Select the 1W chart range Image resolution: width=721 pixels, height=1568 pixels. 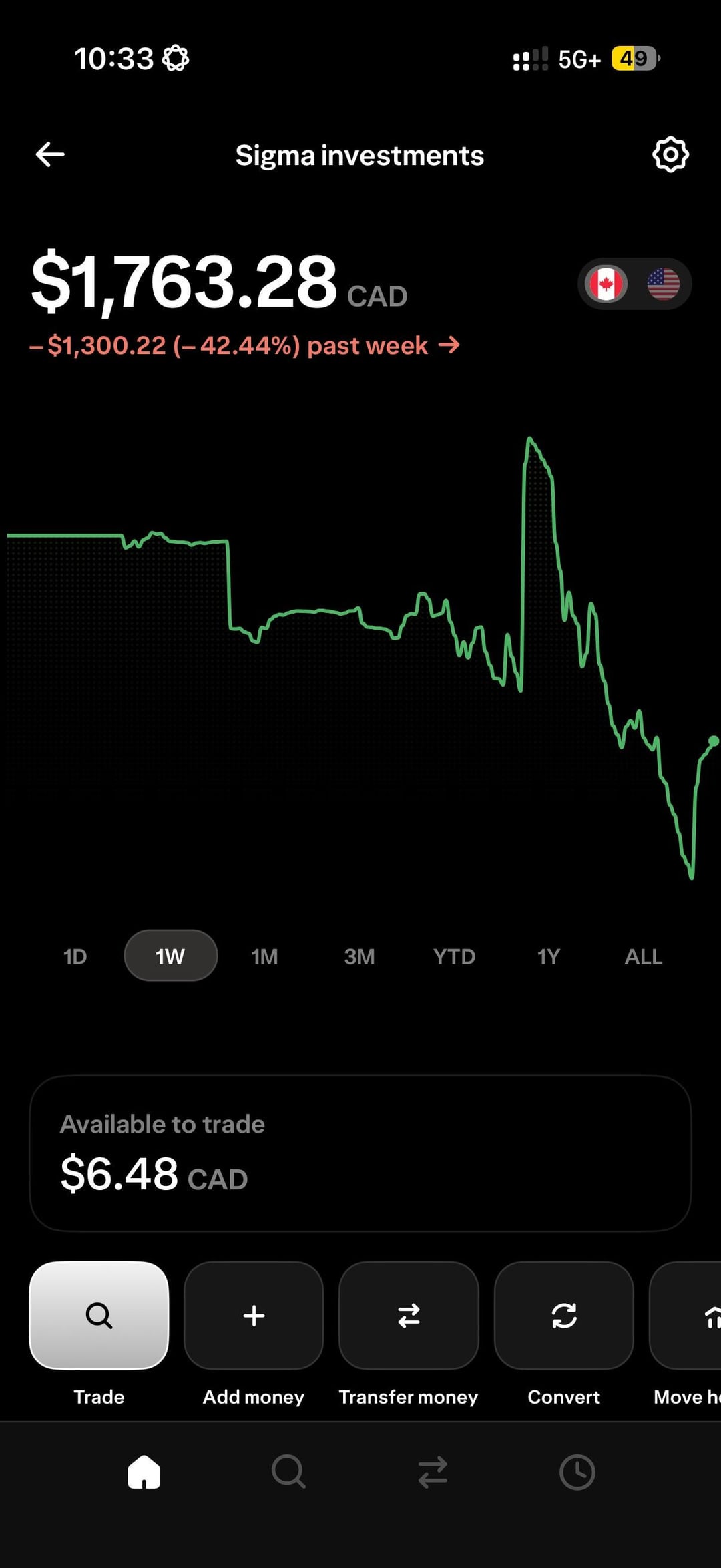point(170,956)
